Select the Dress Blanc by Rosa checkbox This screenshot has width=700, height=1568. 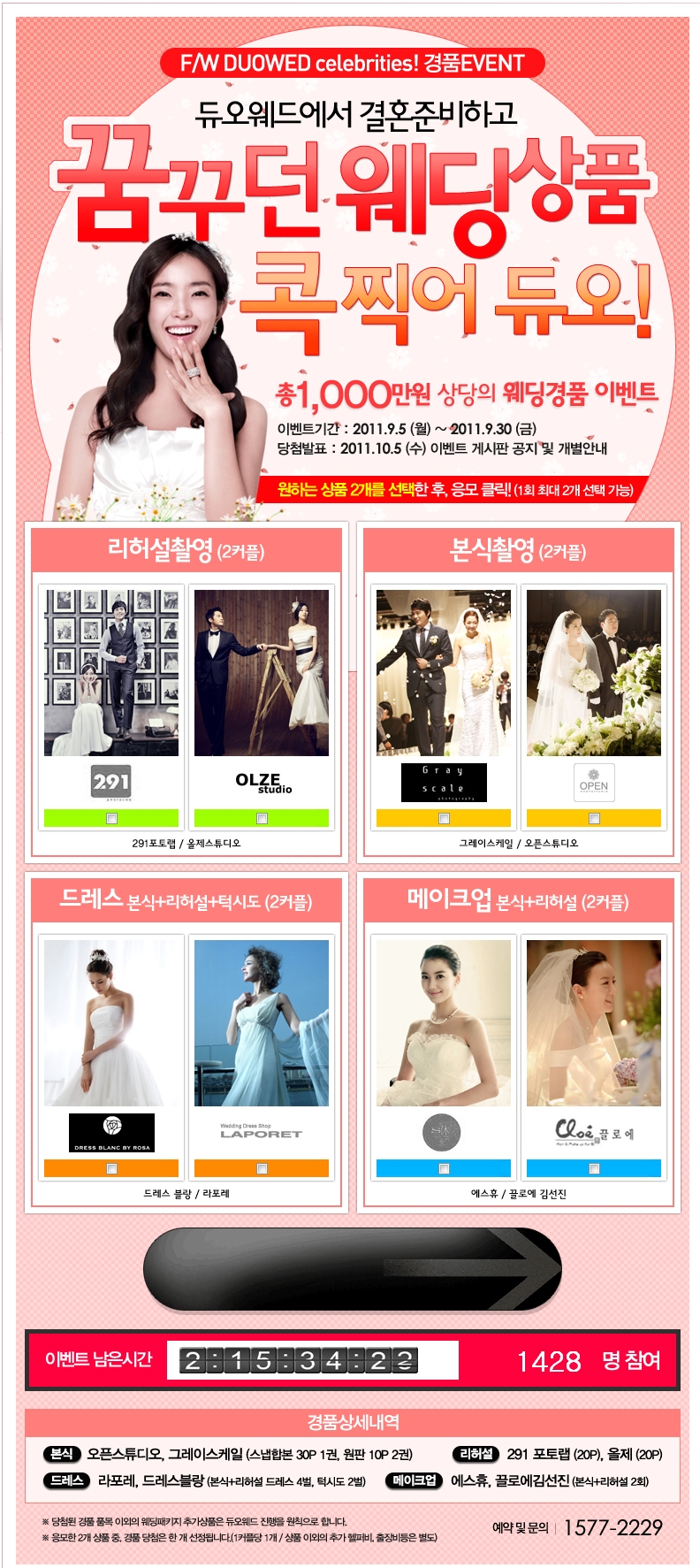[111, 1168]
